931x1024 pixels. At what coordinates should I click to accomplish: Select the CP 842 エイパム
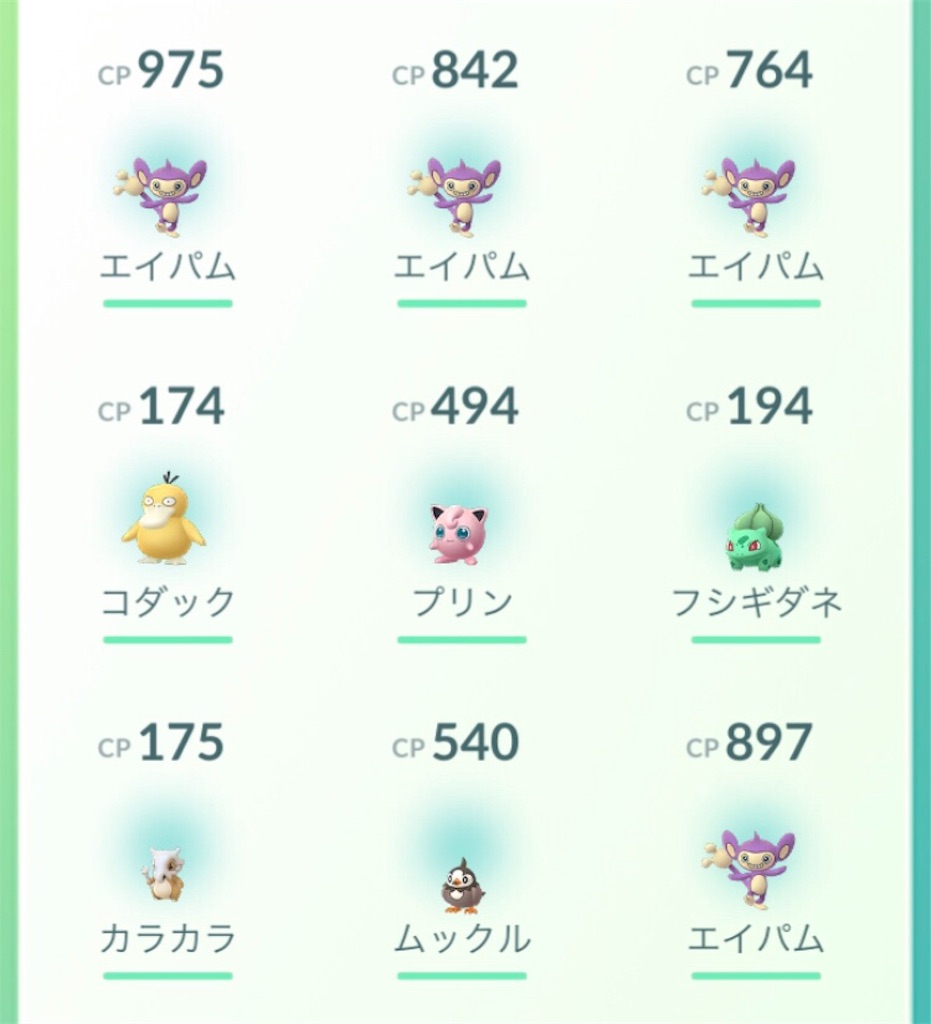(460, 195)
